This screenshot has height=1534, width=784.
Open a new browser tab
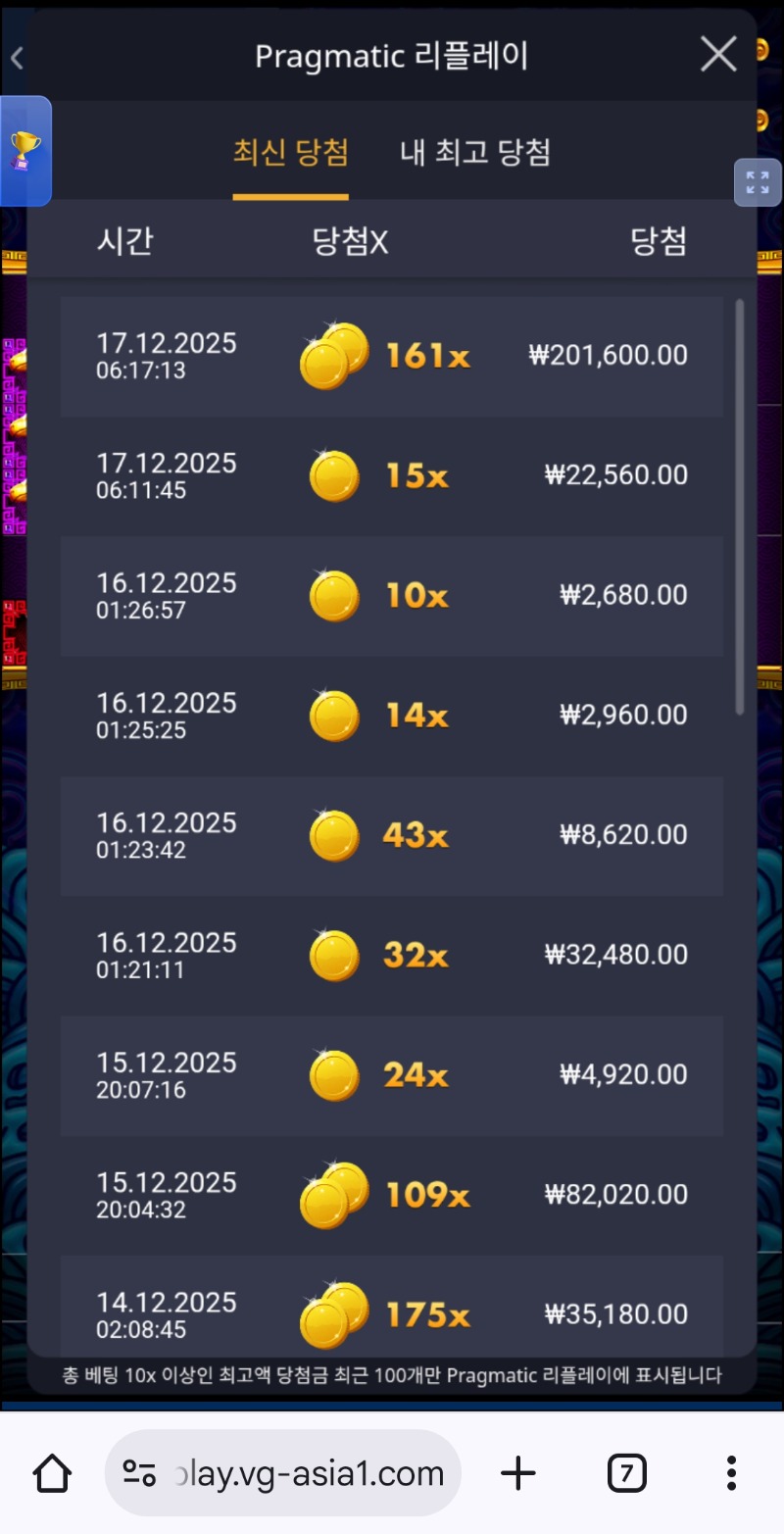518,1472
